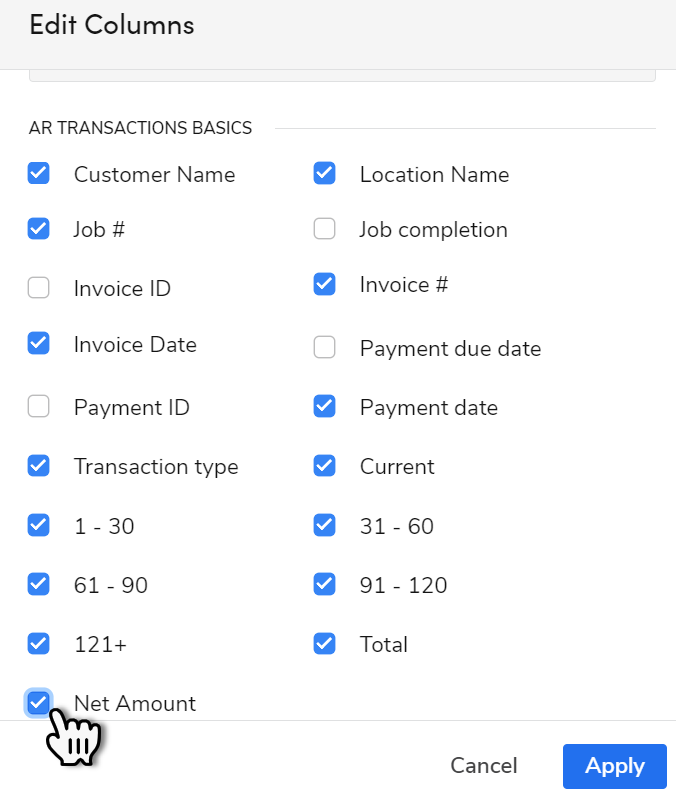Disable the Current column checkbox
The width and height of the screenshot is (676, 801).
coord(324,466)
